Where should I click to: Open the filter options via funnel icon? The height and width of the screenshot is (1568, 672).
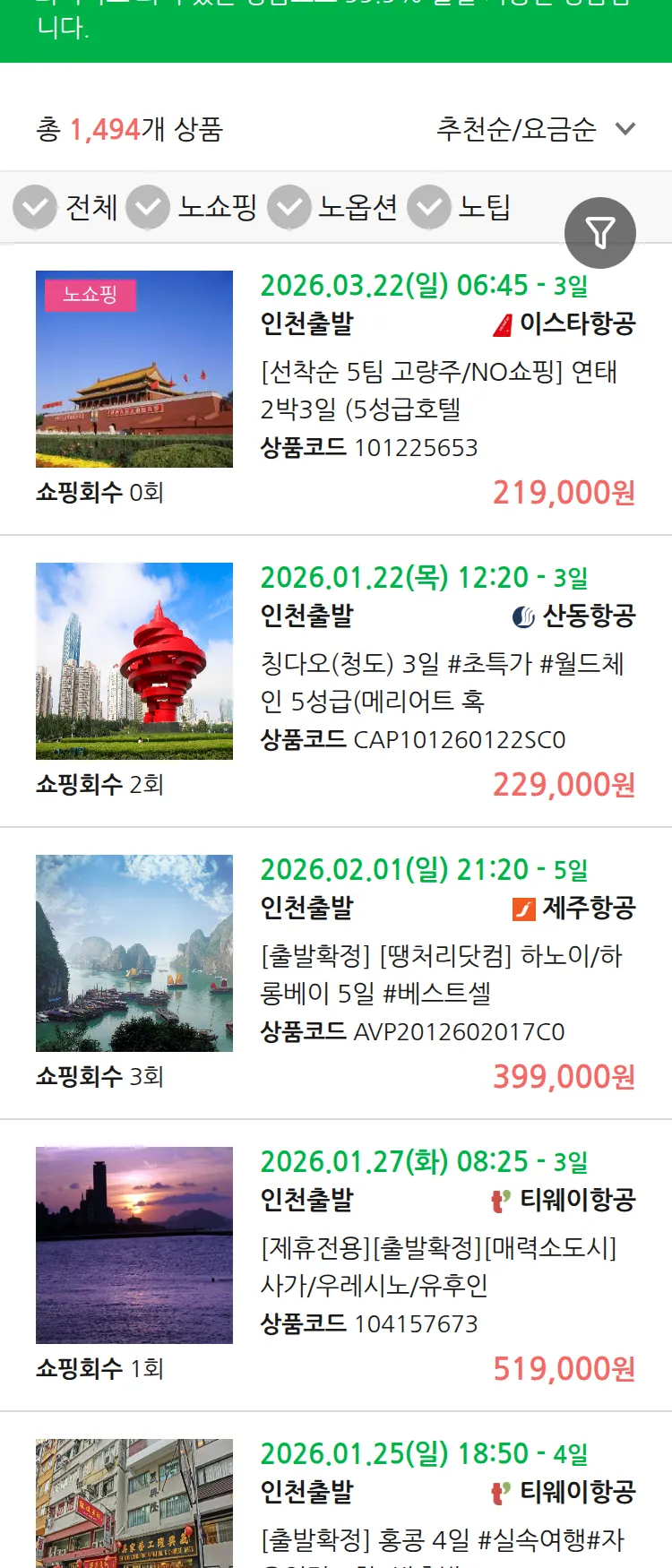click(600, 232)
